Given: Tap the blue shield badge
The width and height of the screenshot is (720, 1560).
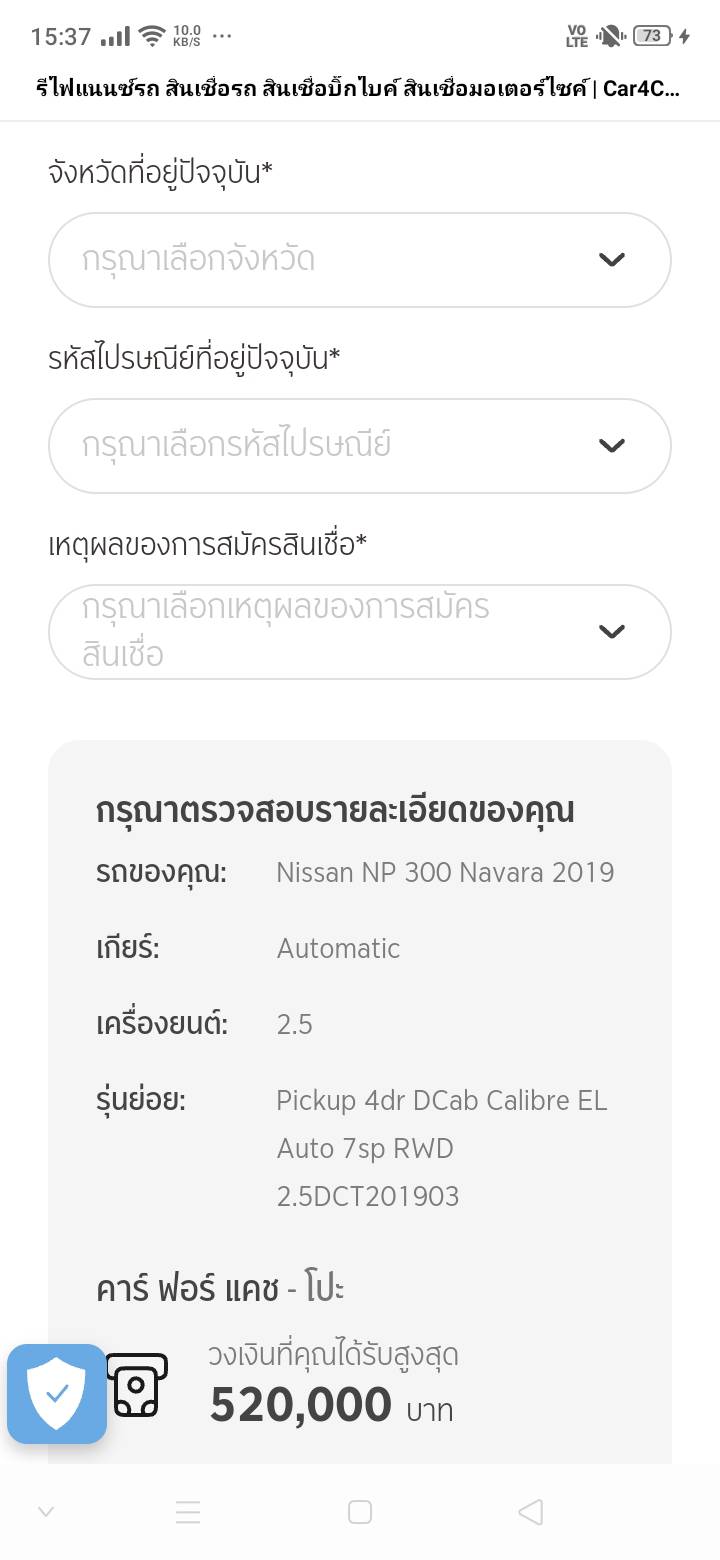Looking at the screenshot, I should 57,1394.
